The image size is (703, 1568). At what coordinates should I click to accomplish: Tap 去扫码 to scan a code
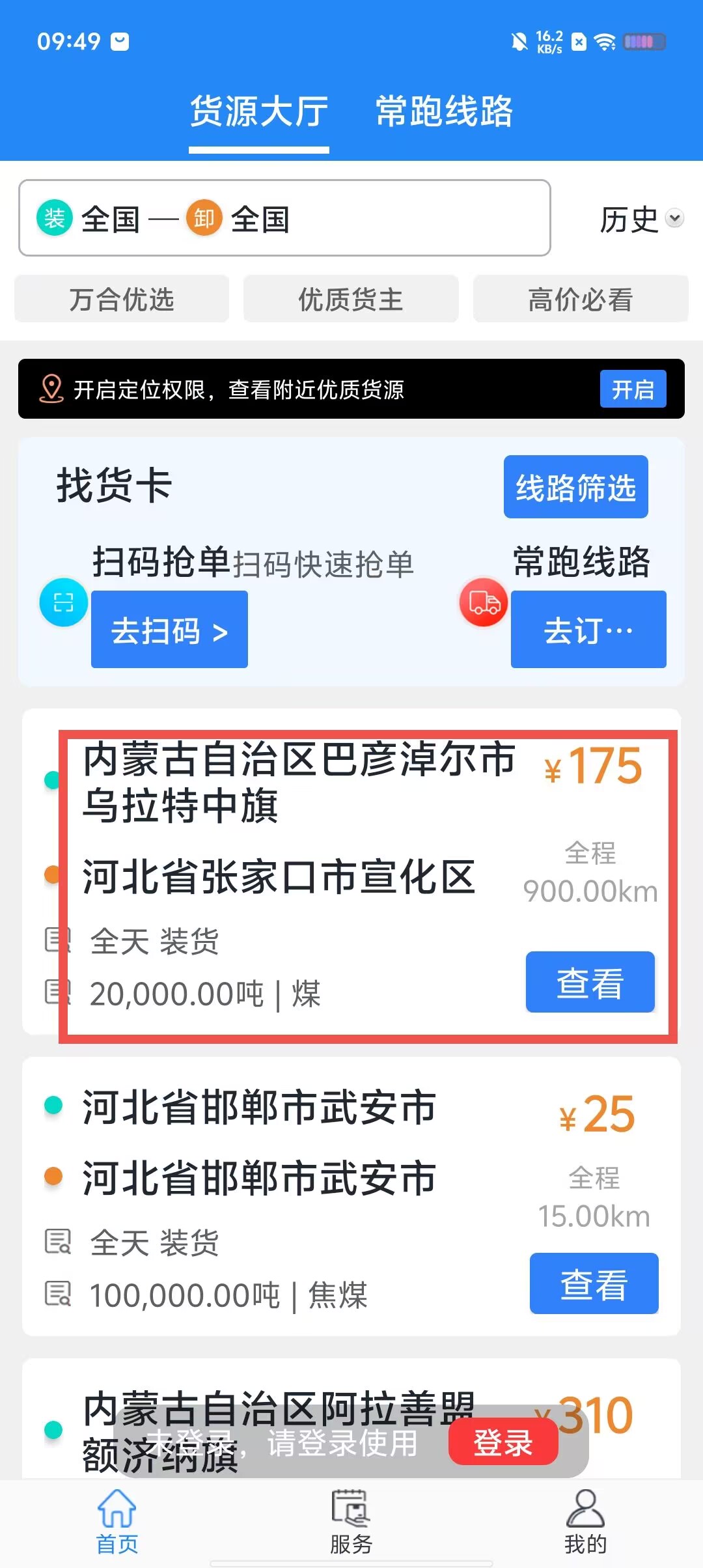click(169, 630)
